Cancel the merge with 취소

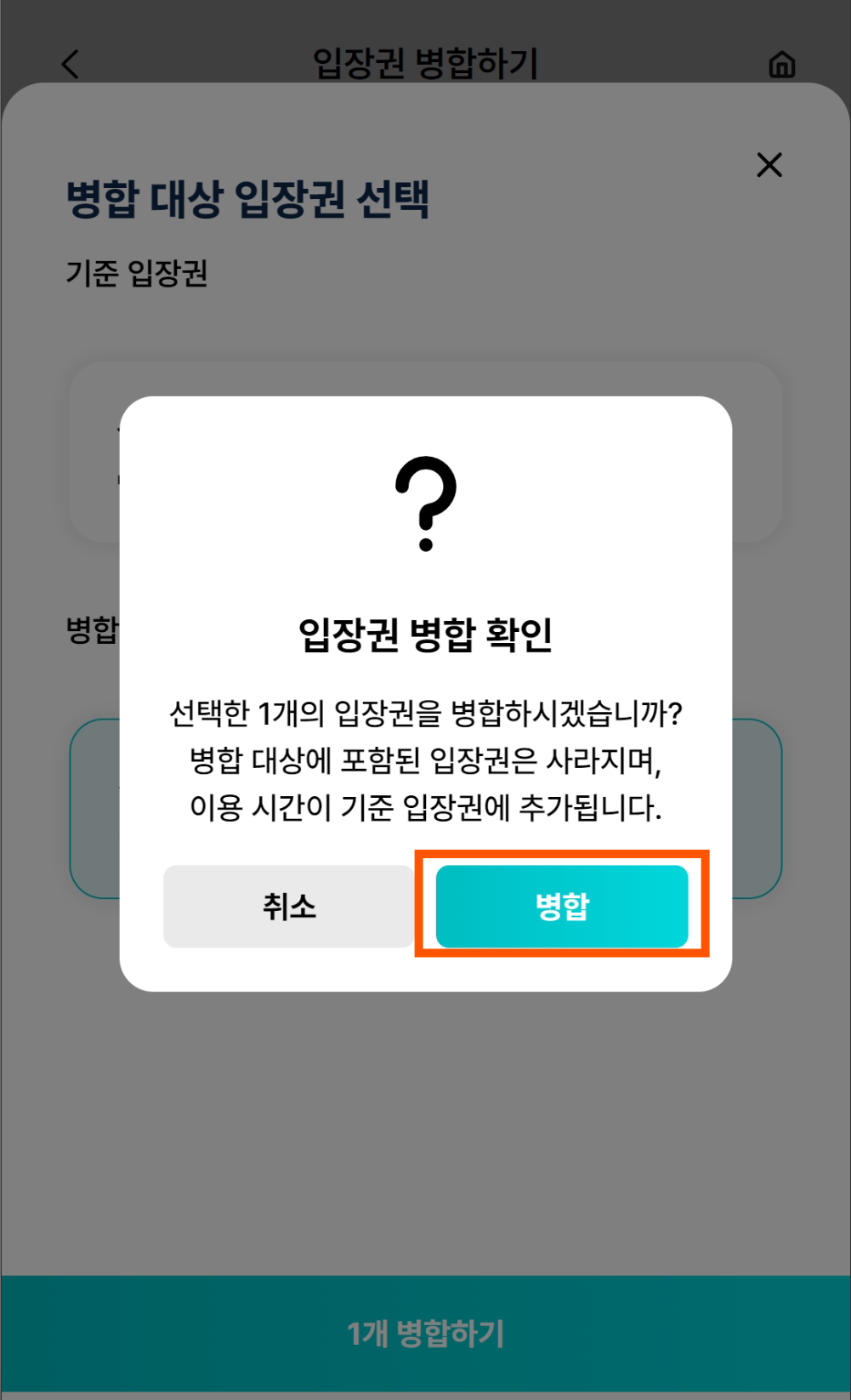pos(288,906)
